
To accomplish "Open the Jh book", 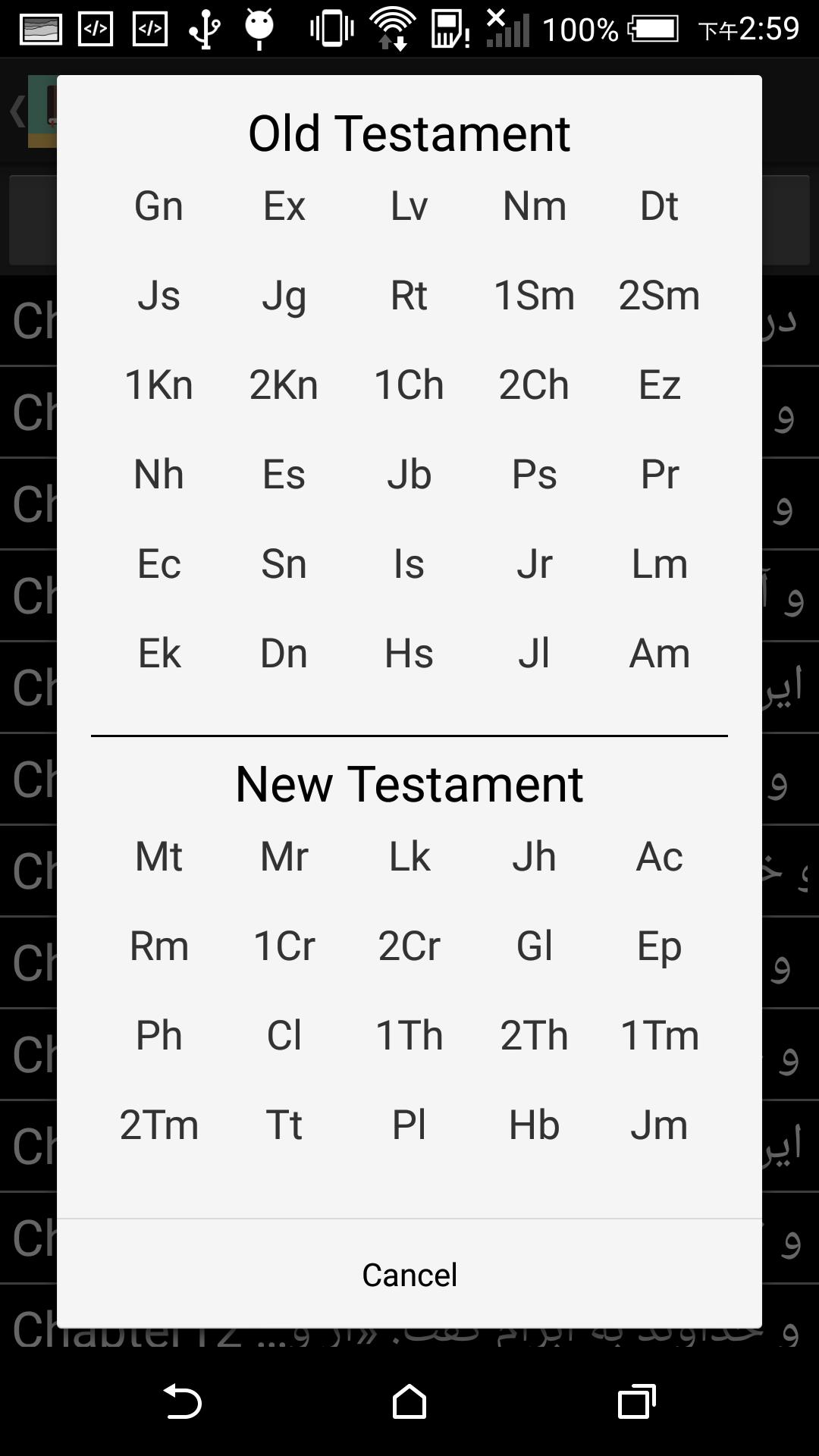I will [x=534, y=856].
